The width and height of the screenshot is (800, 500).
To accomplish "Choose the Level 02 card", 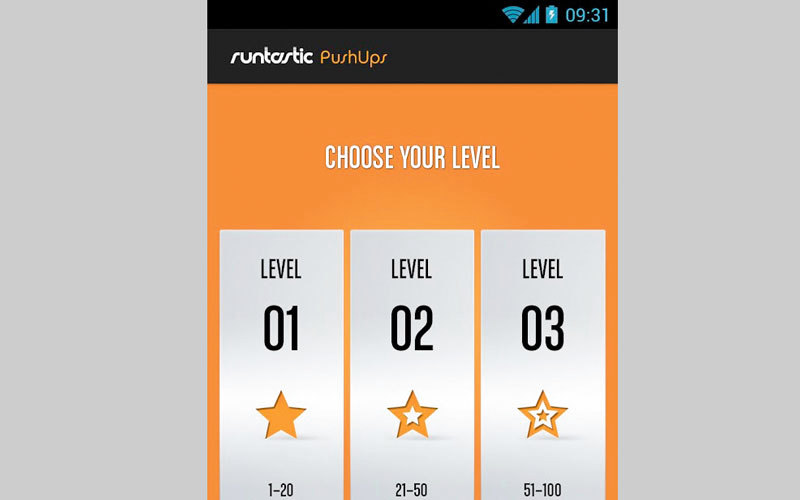I will tap(412, 365).
